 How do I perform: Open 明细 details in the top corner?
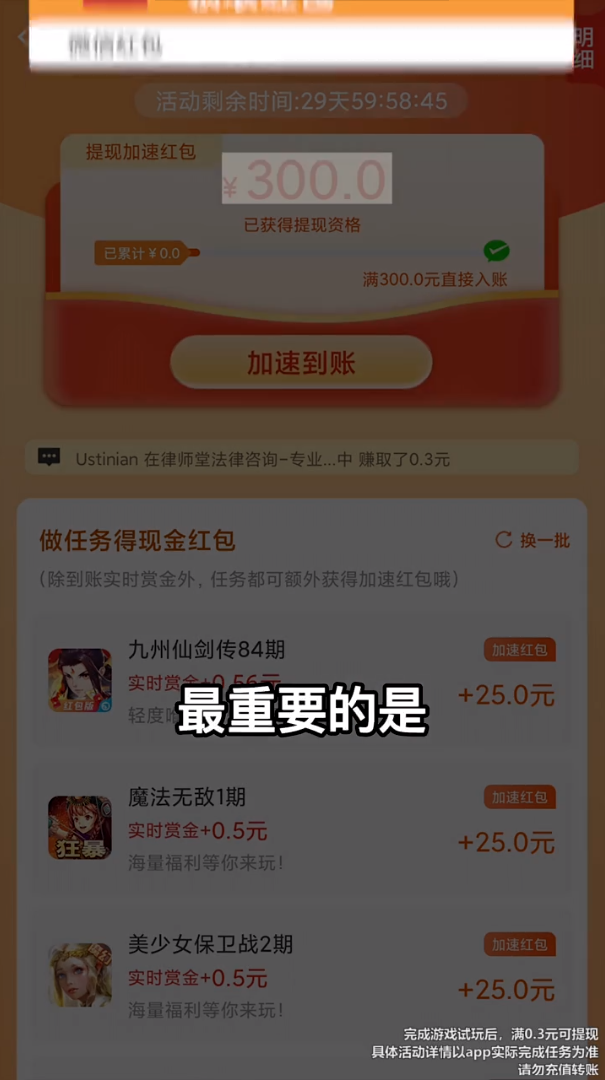(x=585, y=48)
